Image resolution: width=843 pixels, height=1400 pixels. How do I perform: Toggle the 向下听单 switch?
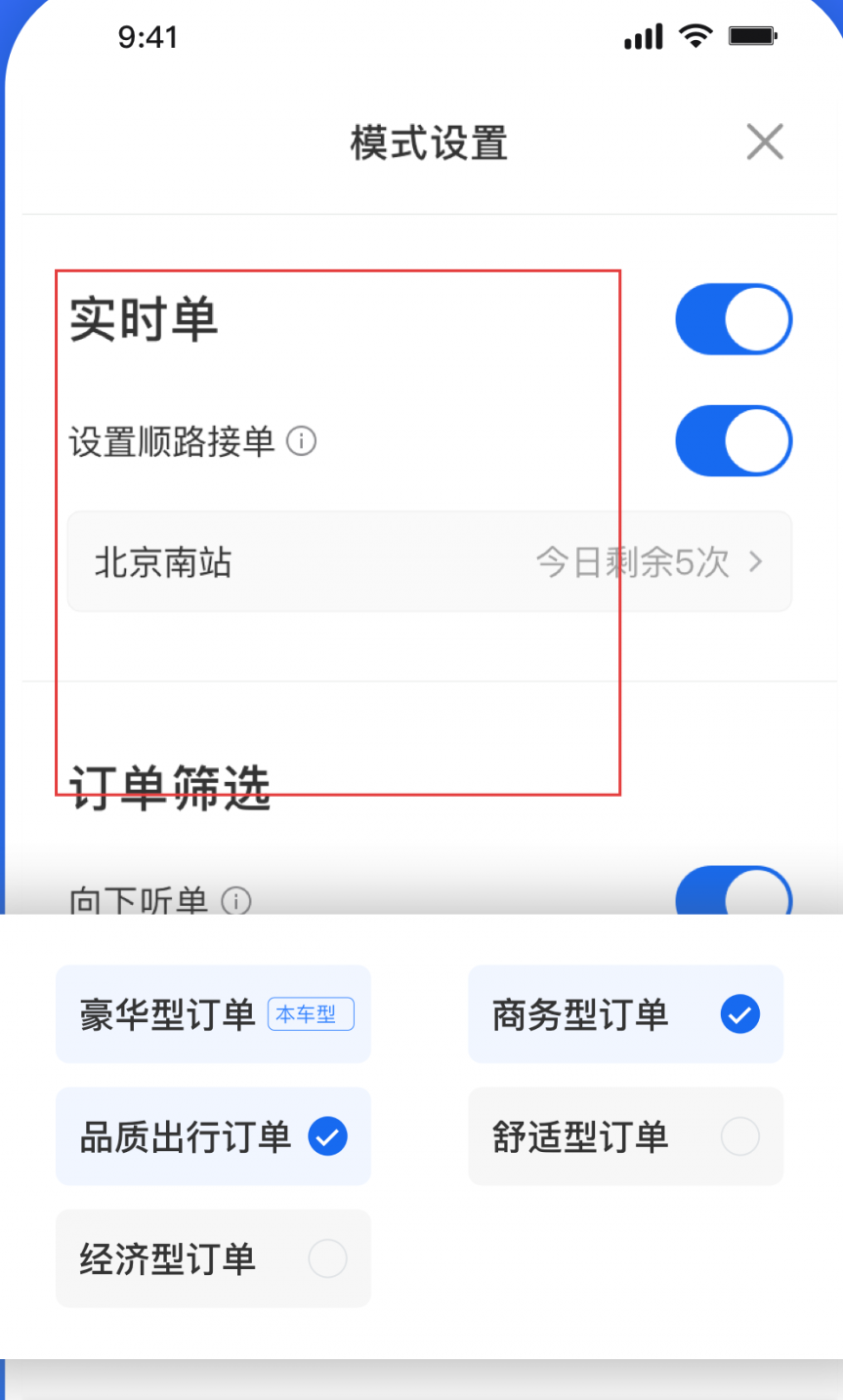(734, 891)
